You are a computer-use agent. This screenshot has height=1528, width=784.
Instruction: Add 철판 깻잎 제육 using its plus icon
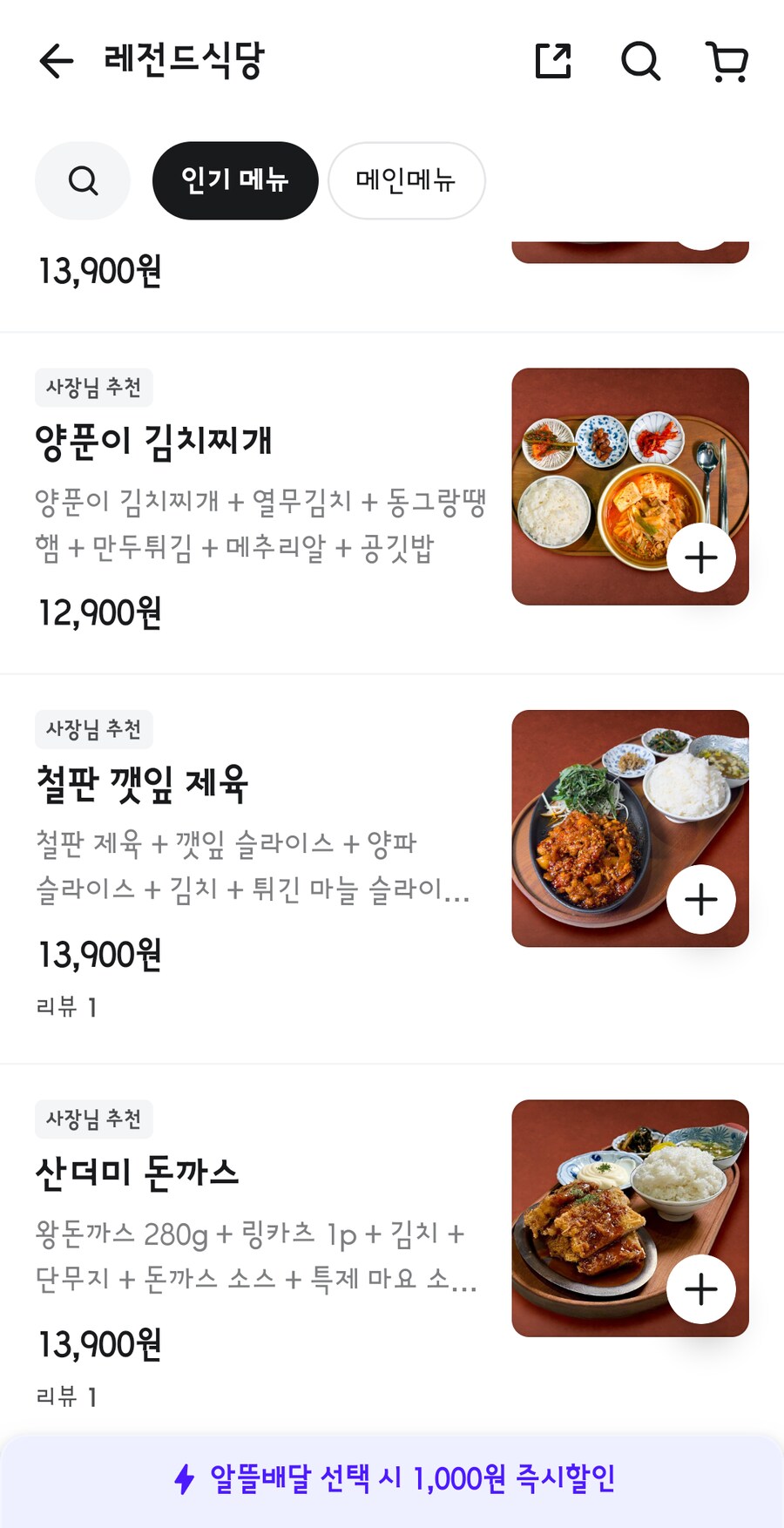coord(700,899)
